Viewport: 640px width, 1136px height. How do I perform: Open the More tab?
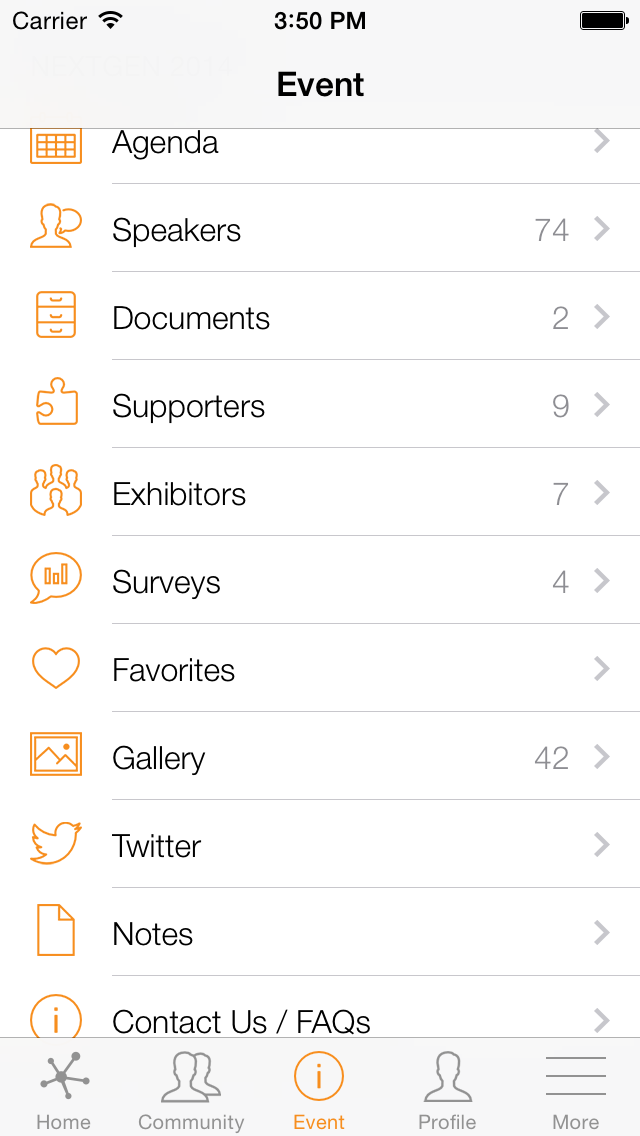pyautogui.click(x=575, y=1089)
